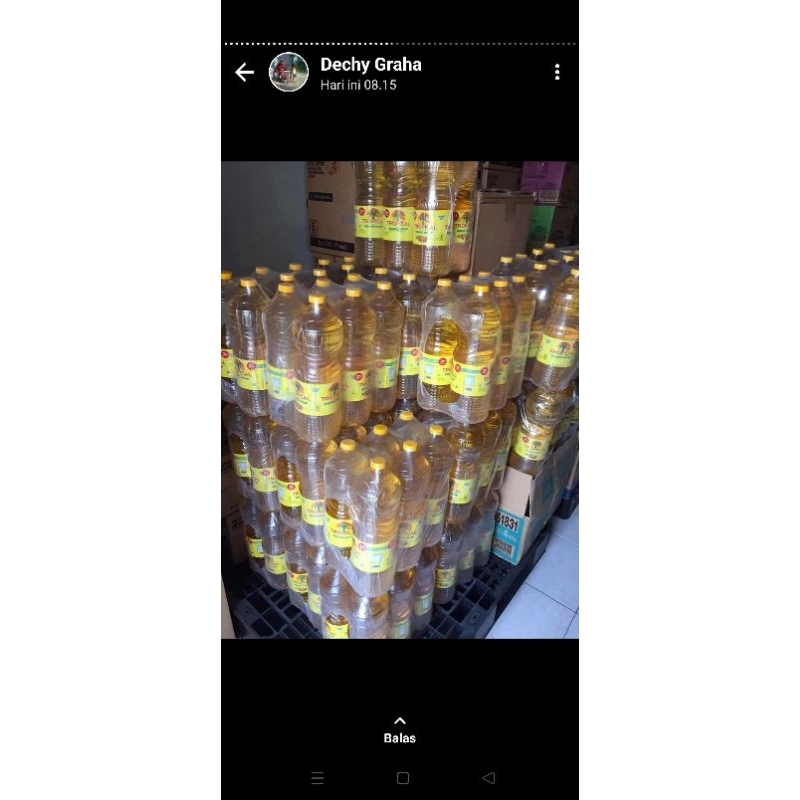Tap the system back triangle
This screenshot has width=800, height=800.
[x=488, y=778]
